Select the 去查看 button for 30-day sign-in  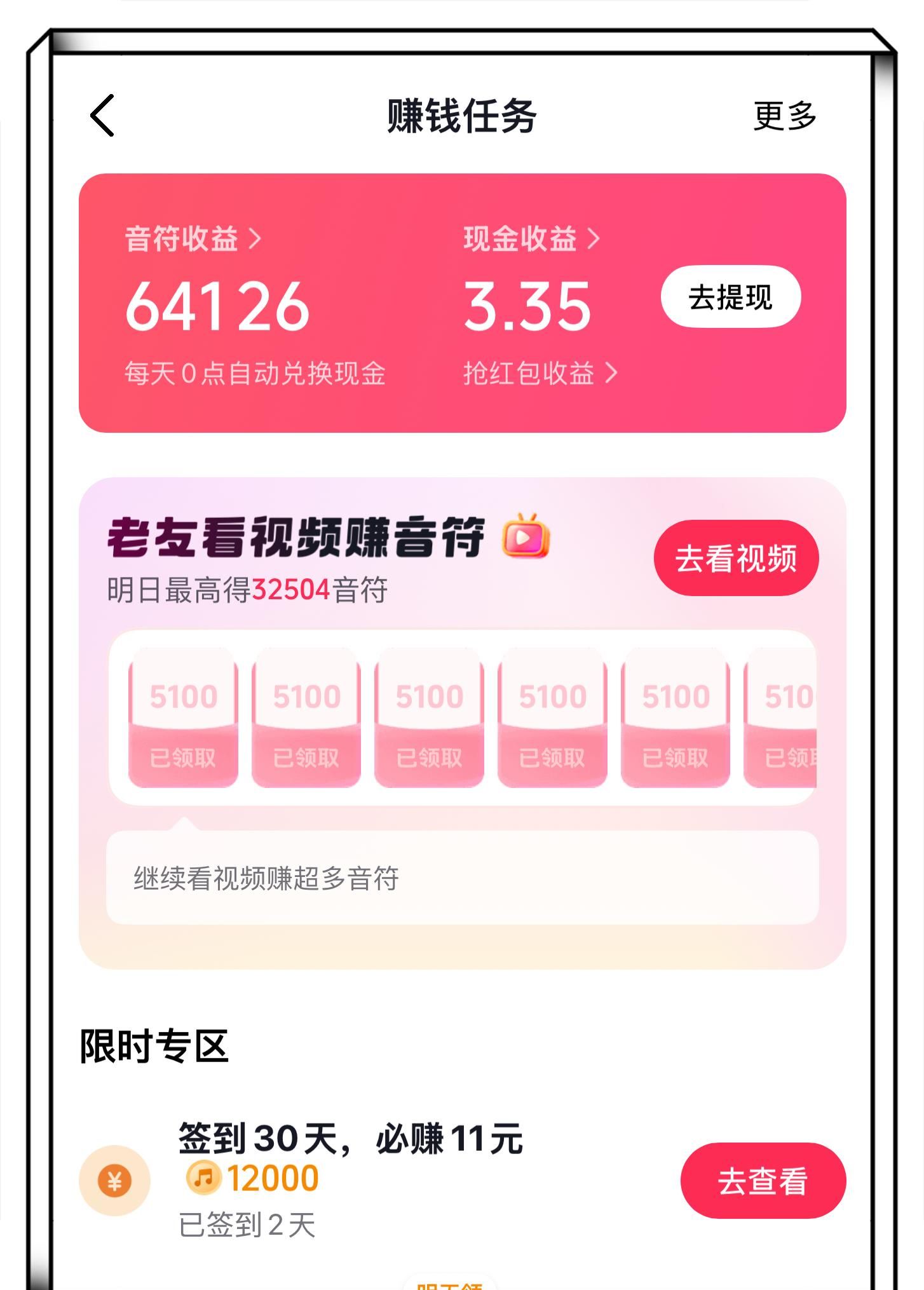click(763, 1181)
